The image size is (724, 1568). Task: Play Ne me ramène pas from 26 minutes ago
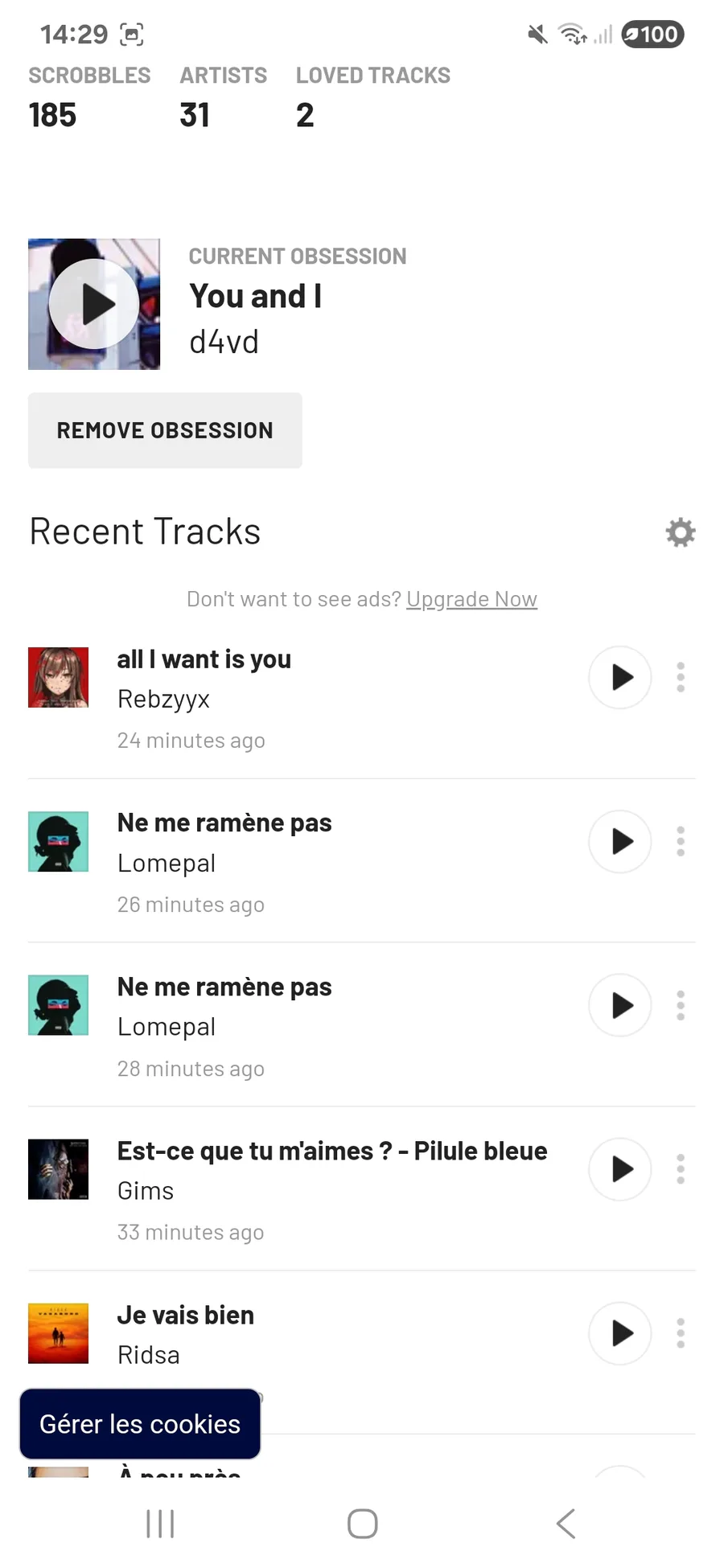coord(619,841)
